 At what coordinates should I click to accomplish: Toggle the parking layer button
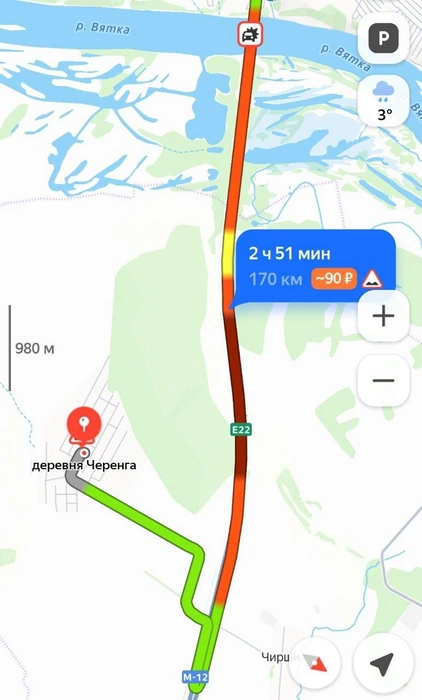[383, 39]
